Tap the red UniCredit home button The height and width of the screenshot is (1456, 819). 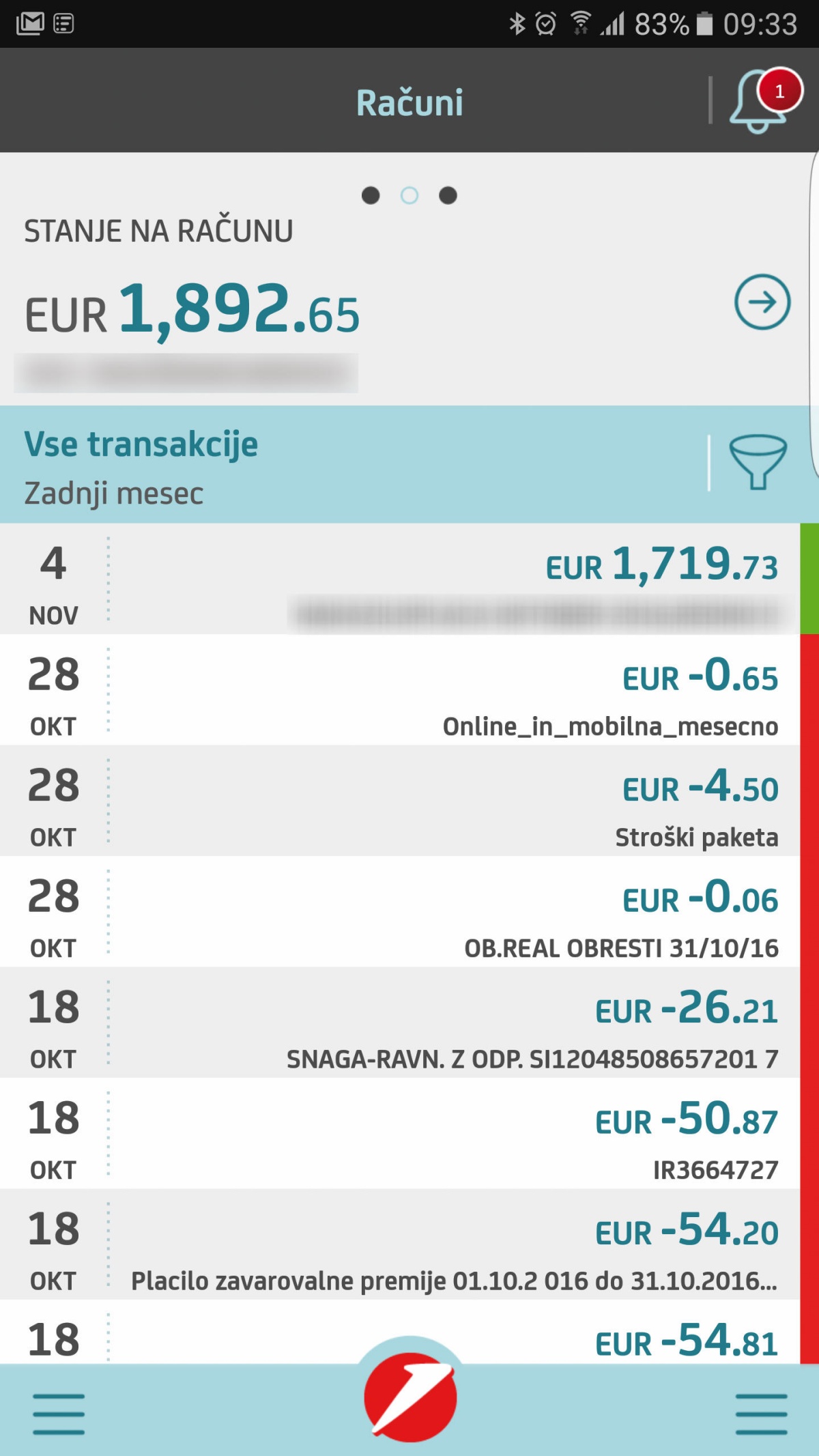[409, 1396]
